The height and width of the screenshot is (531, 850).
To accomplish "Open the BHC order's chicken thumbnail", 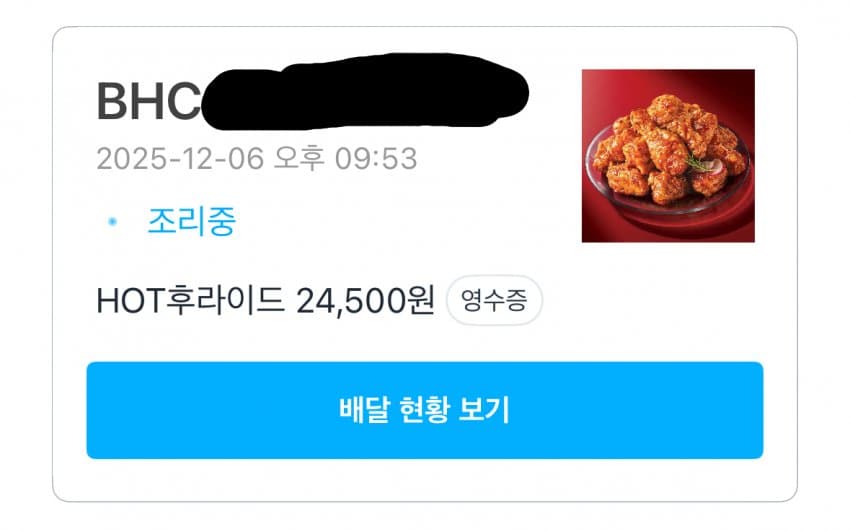I will tap(667, 156).
